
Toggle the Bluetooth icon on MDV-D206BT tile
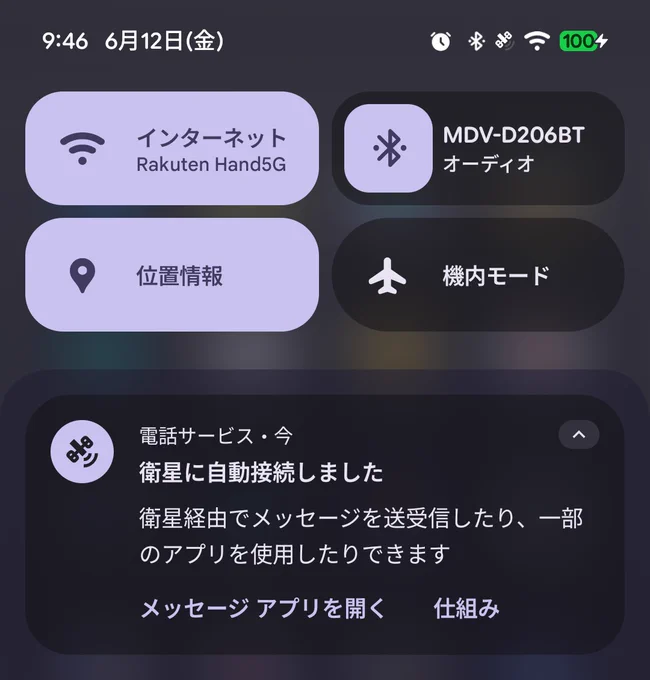pyautogui.click(x=388, y=148)
